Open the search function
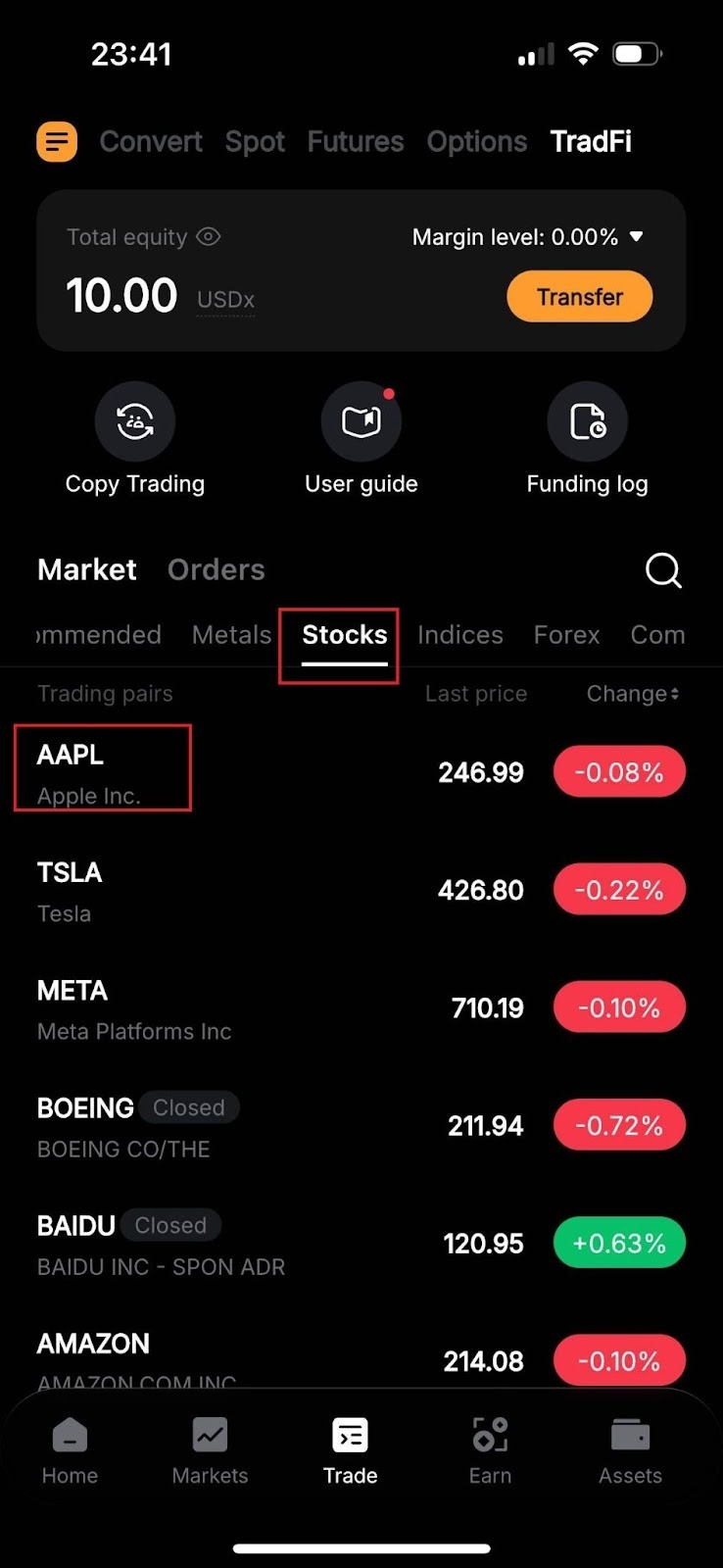This screenshot has height=1568, width=723. click(x=663, y=569)
